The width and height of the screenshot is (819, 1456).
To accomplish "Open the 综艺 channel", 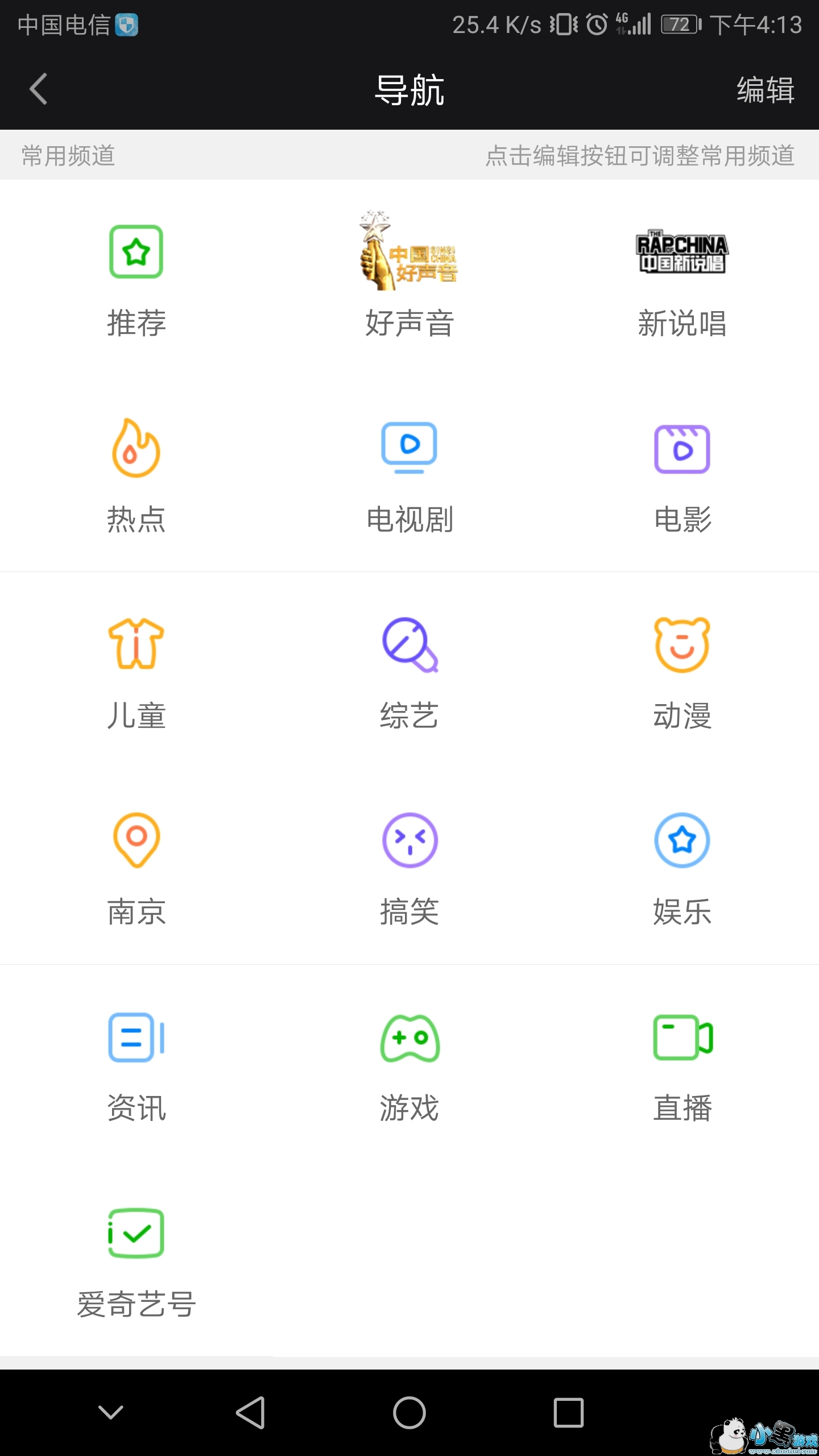I will coord(409,671).
